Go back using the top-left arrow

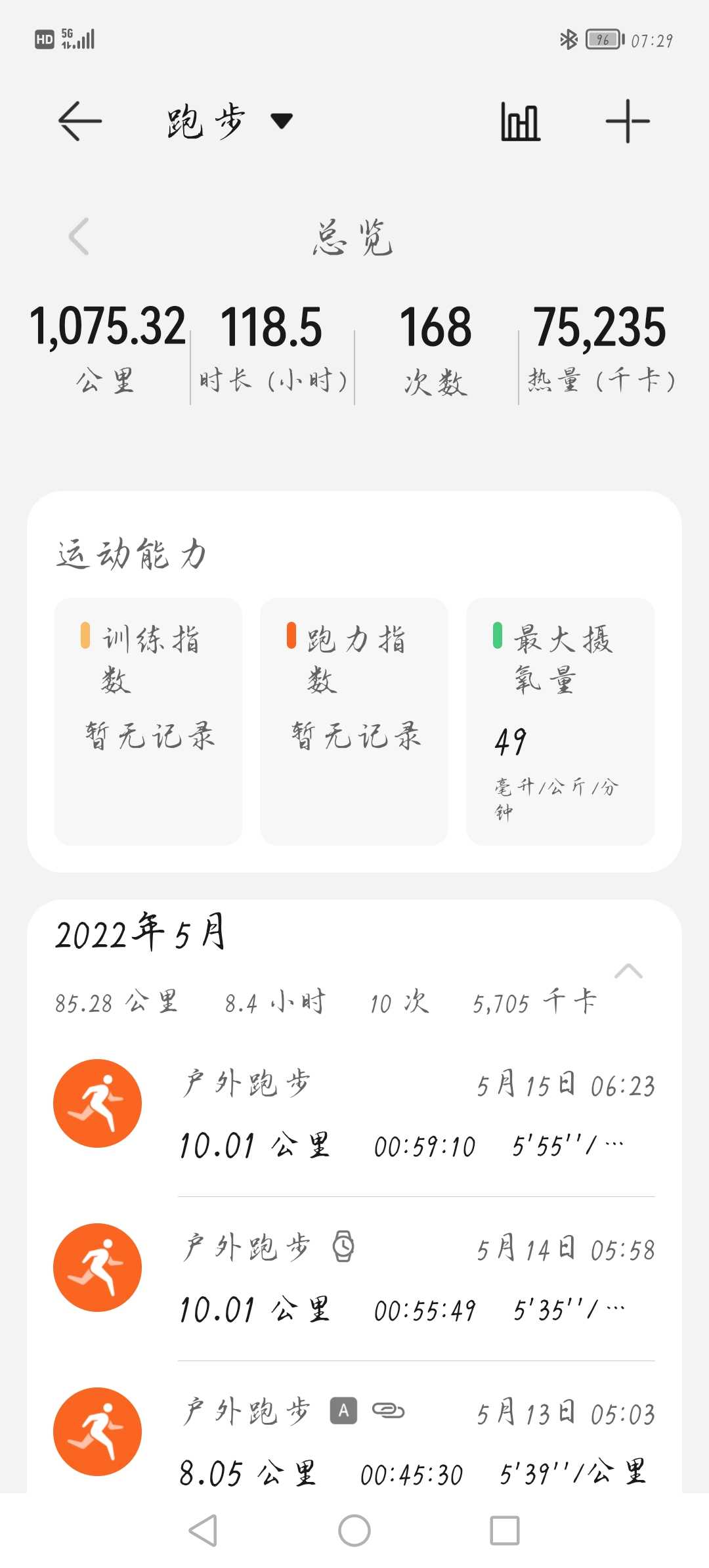click(80, 121)
